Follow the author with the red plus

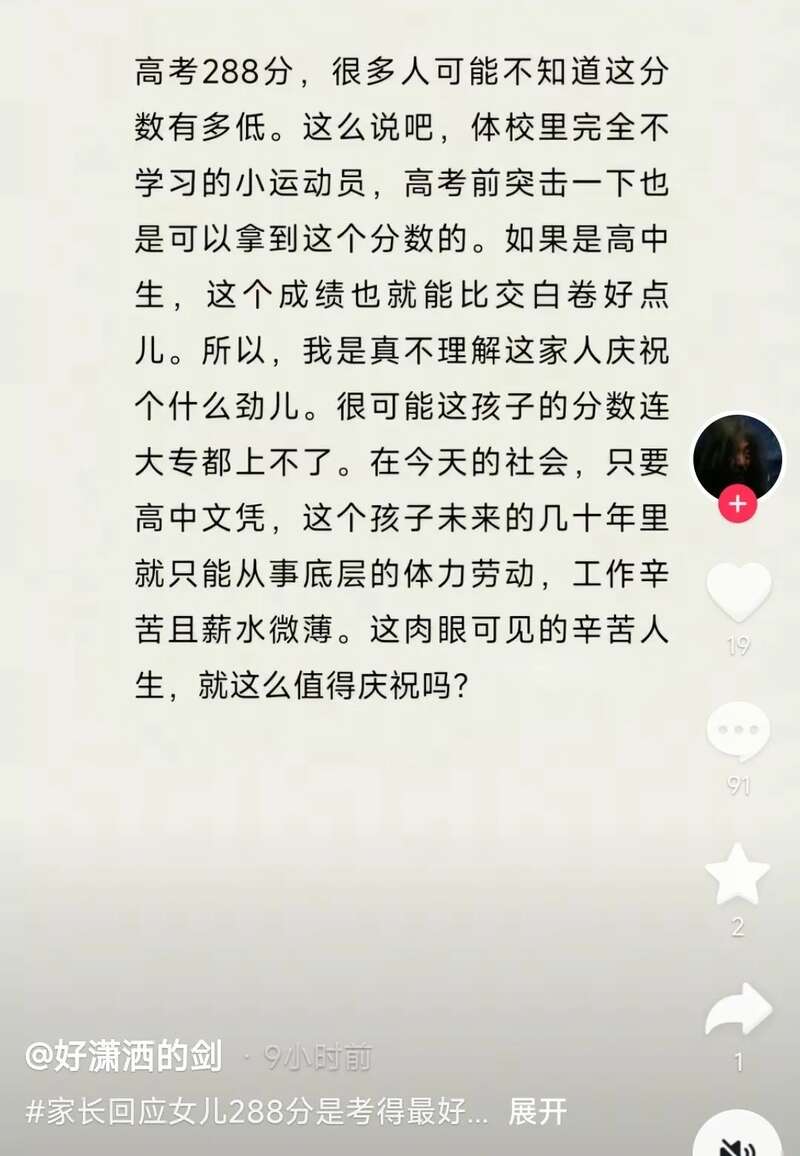[738, 504]
